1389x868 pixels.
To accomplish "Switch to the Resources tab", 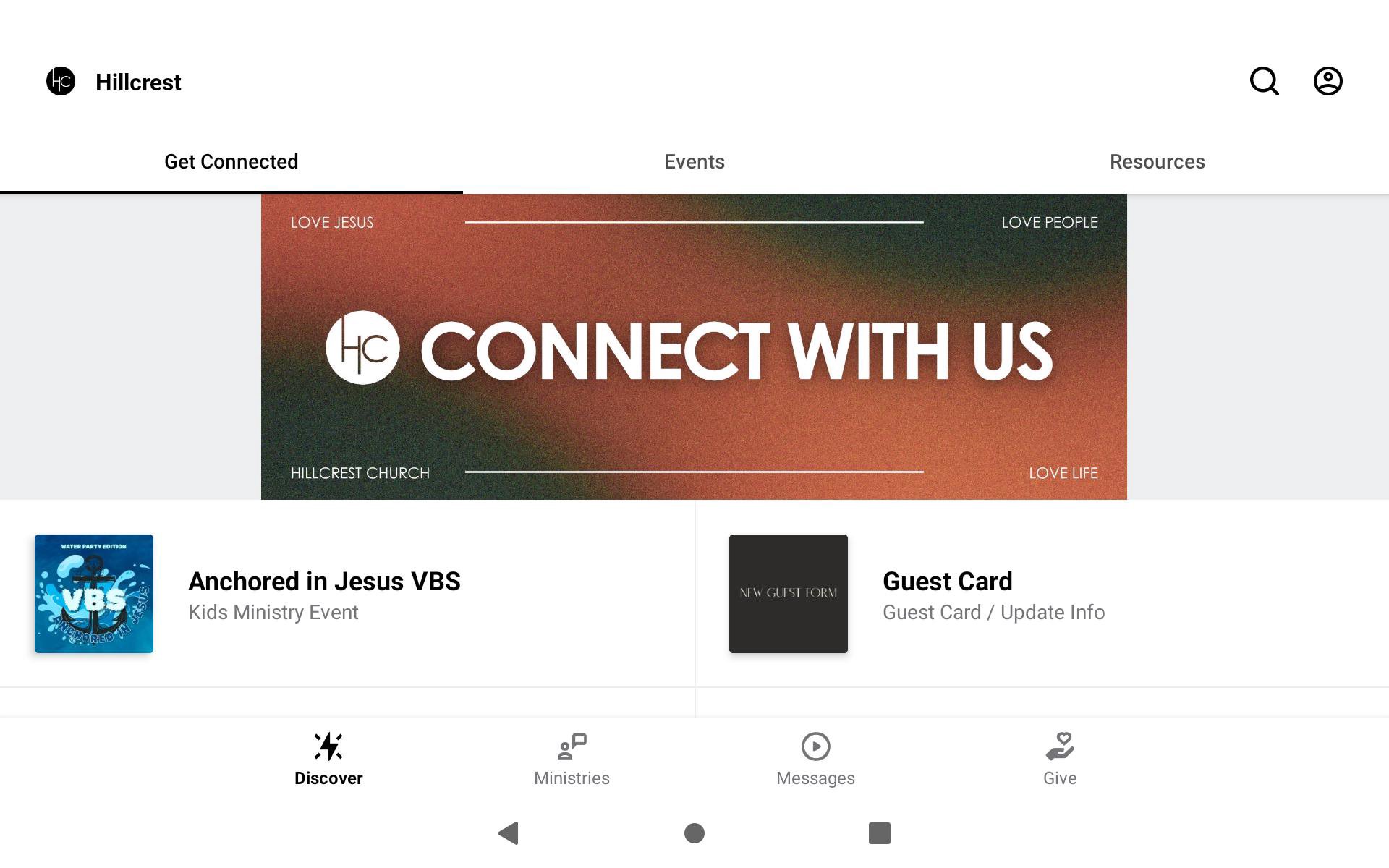I will click(1157, 162).
